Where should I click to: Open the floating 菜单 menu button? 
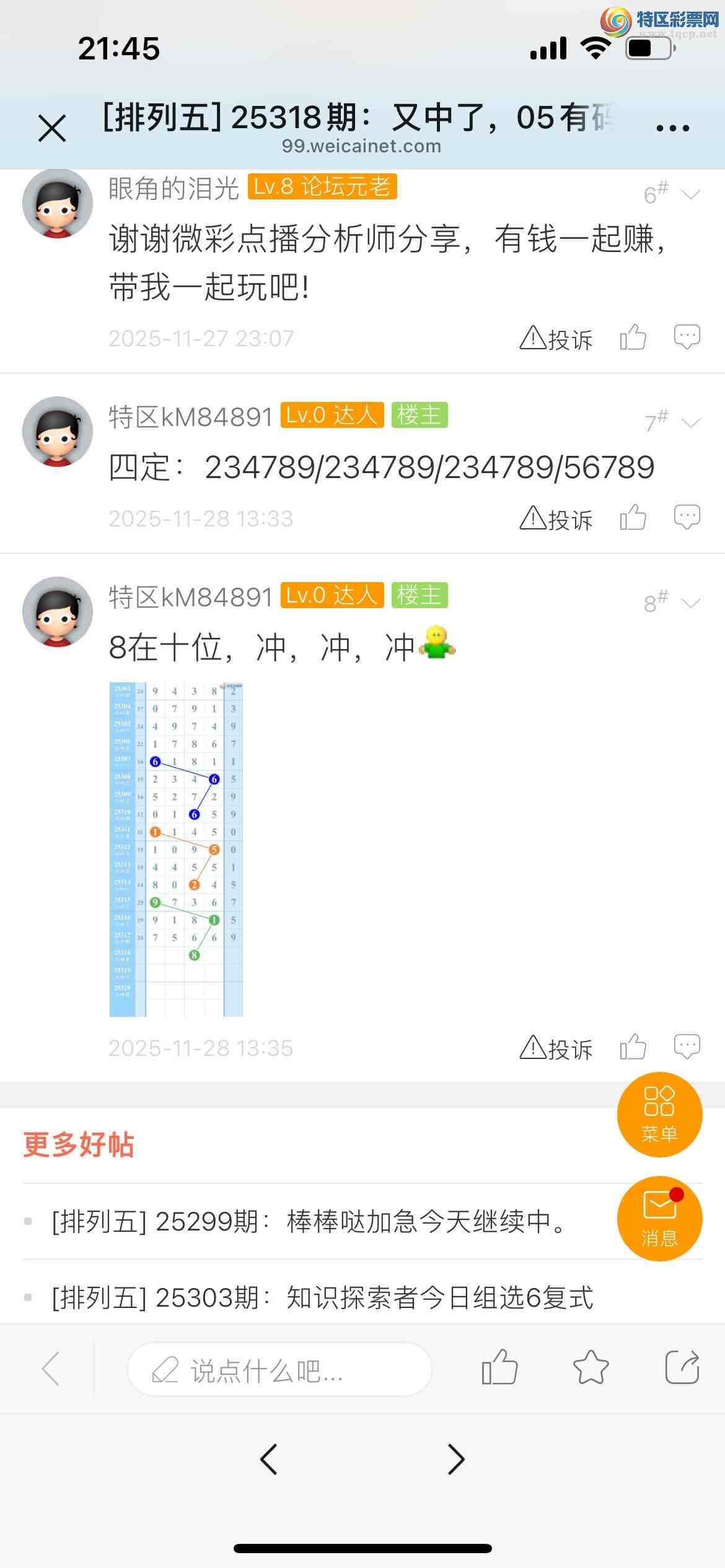[x=661, y=1116]
